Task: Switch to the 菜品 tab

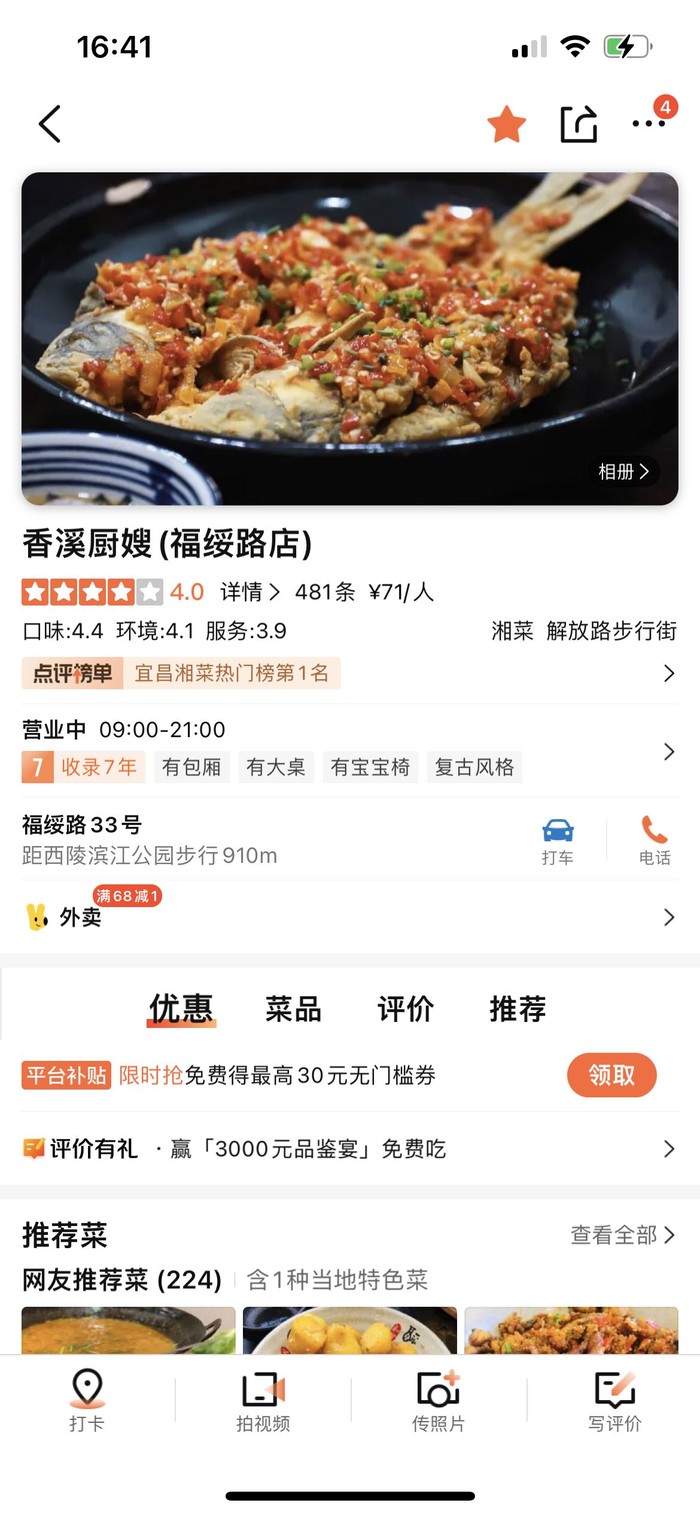Action: [x=293, y=1009]
